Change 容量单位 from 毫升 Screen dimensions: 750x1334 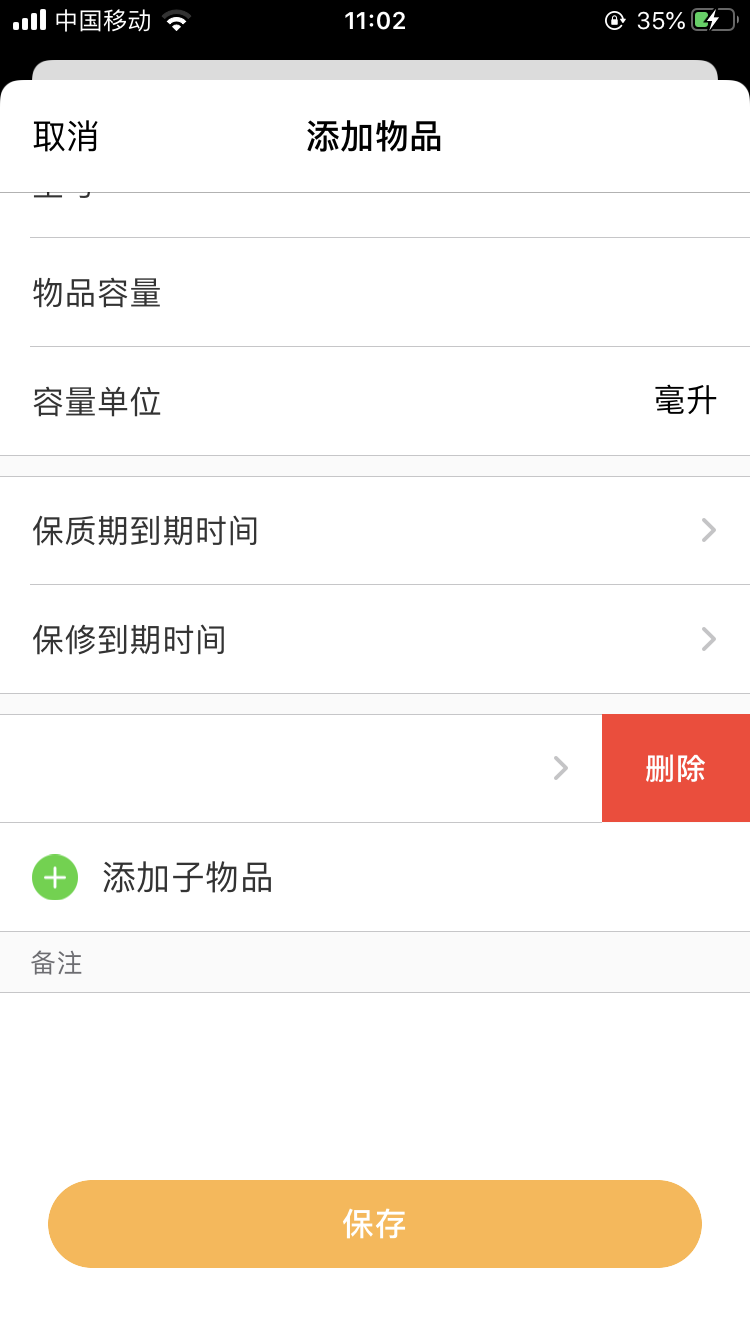[x=684, y=401]
